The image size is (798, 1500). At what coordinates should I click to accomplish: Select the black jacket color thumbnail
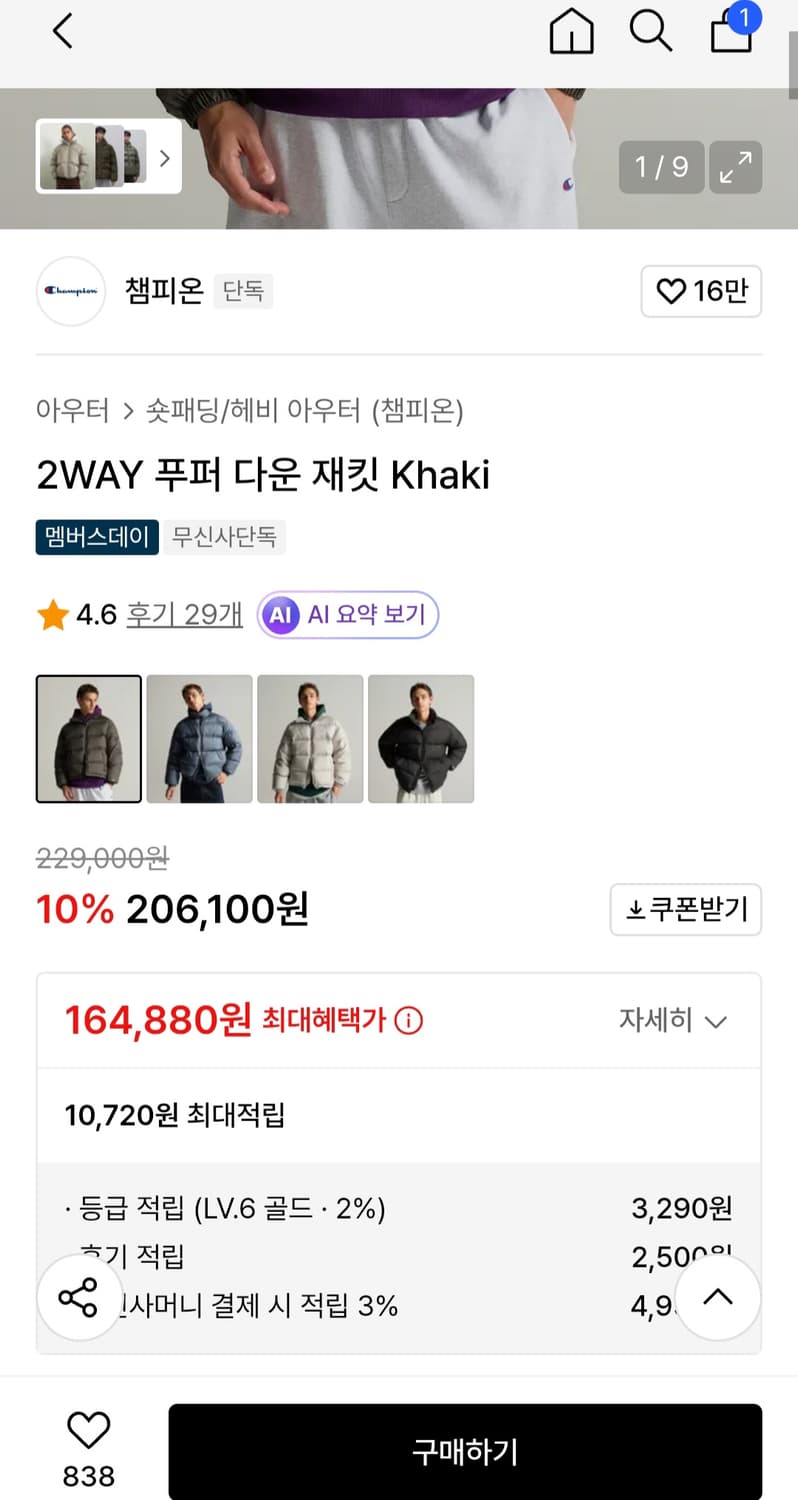421,739
